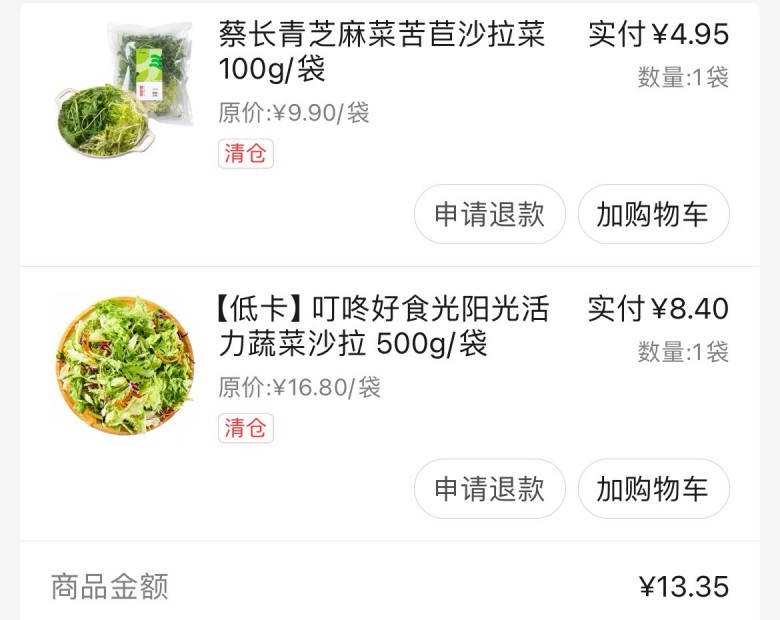Request refund for 叮咚好食光阳光活力蔬菜沙拉

(x=489, y=489)
